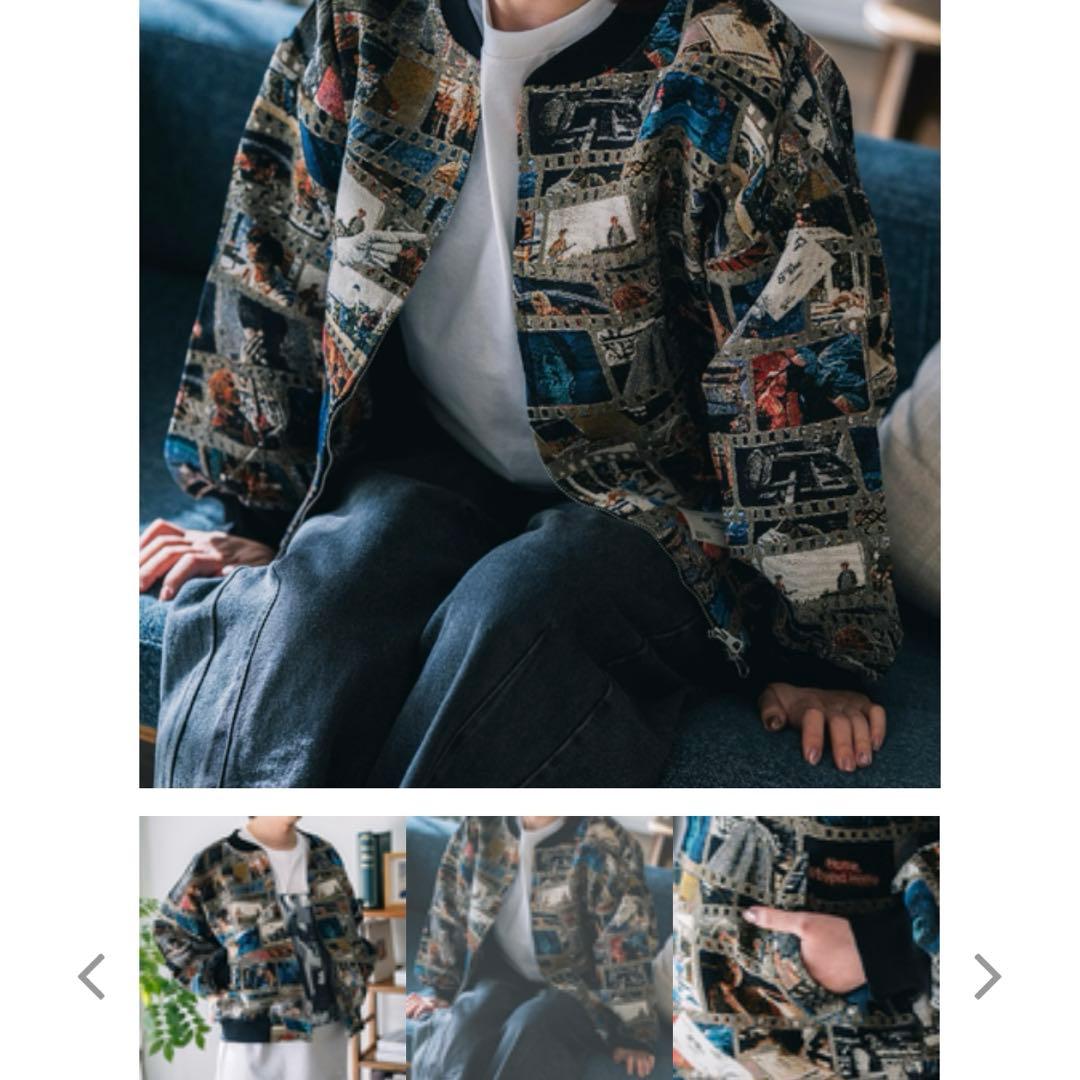The width and height of the screenshot is (1080, 1080).
Task: Go to the previous thumbnail set
Action: 92,976
